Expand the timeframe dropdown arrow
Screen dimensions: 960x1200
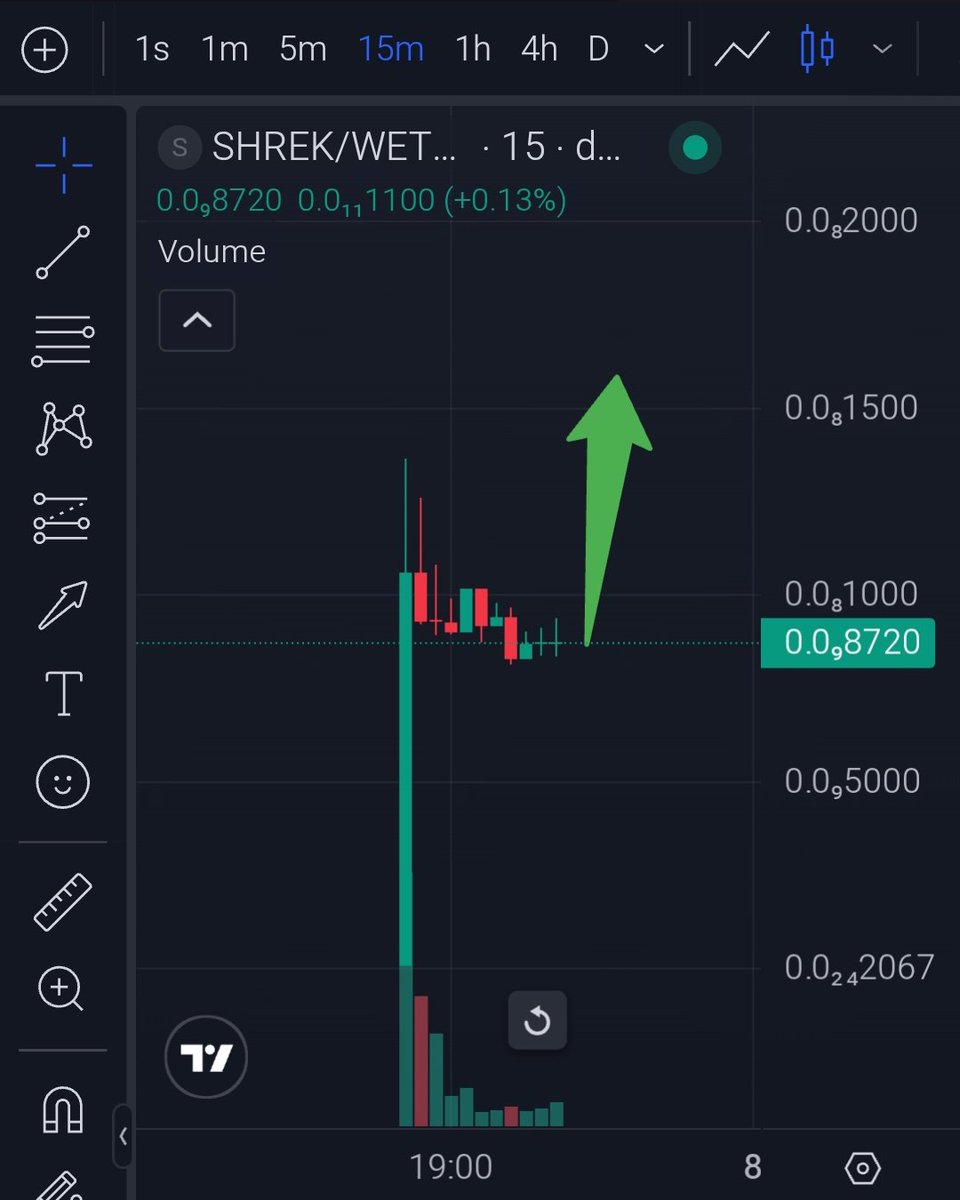(654, 49)
